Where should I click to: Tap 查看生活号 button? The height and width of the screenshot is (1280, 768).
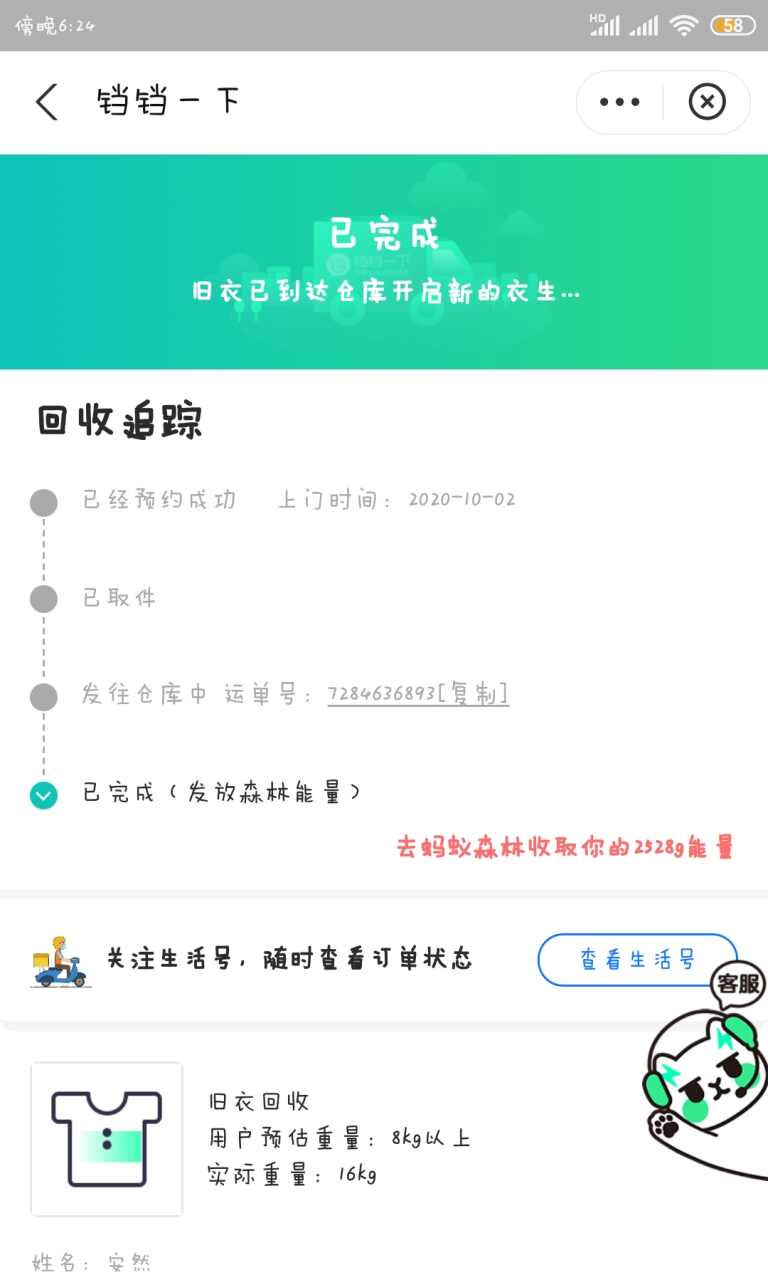637,960
